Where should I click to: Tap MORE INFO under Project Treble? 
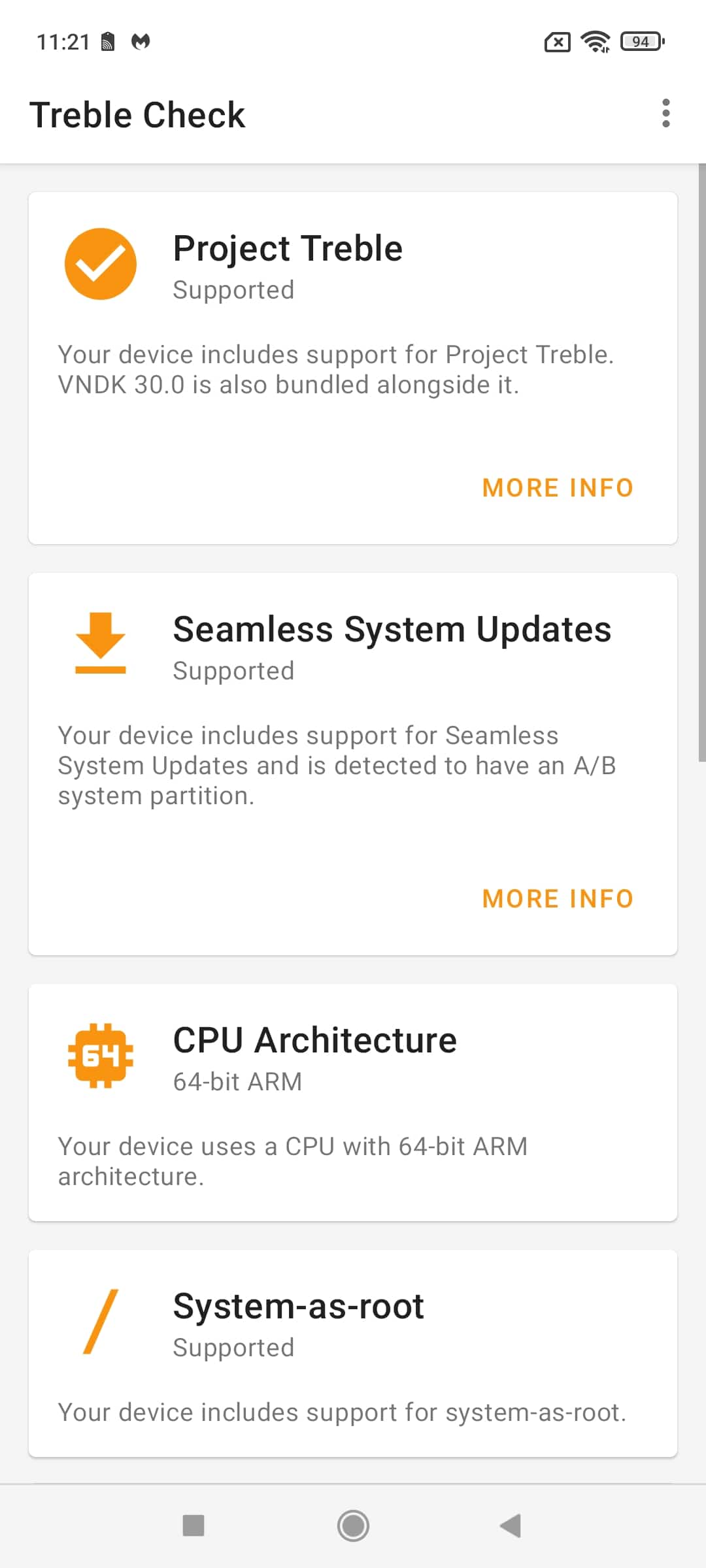click(558, 488)
